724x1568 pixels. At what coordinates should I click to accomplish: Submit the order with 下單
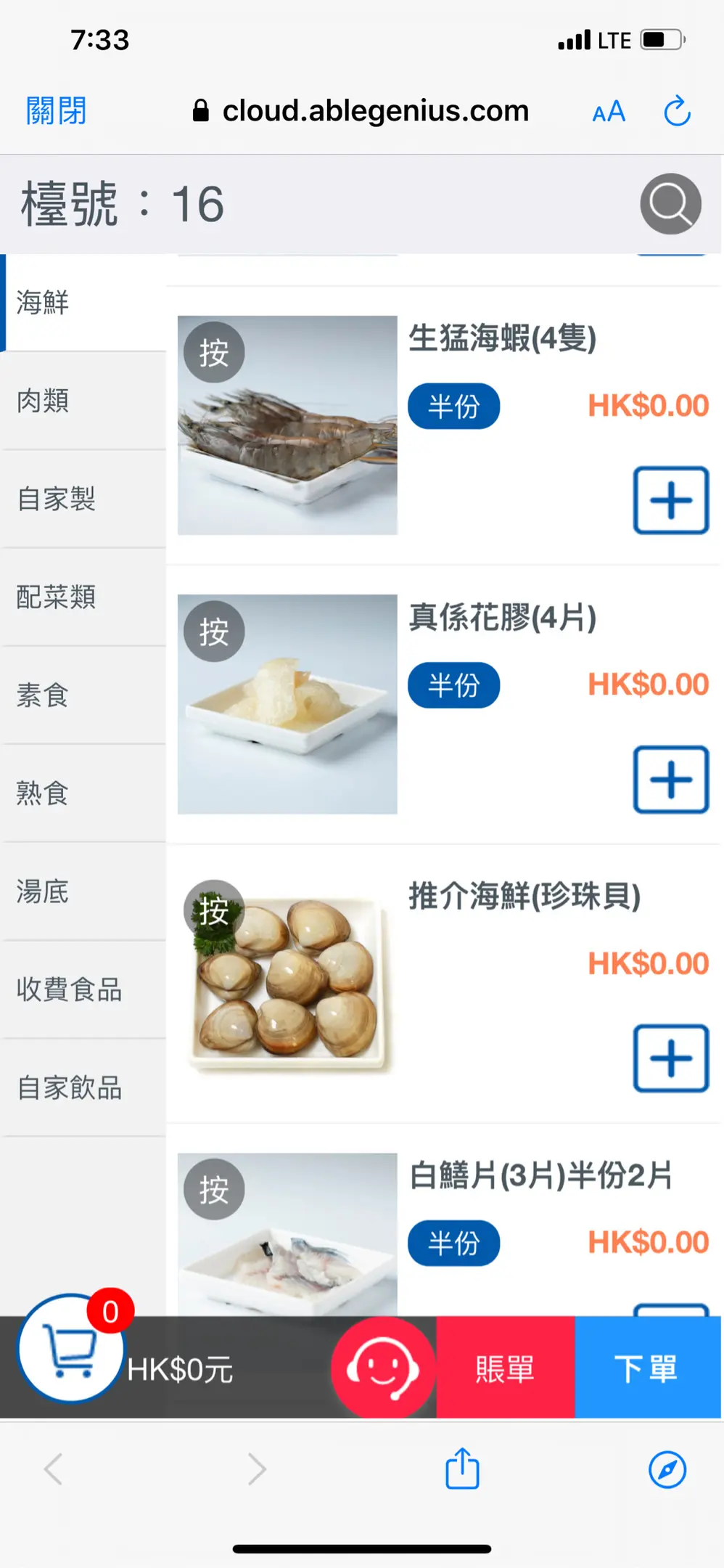click(647, 1368)
